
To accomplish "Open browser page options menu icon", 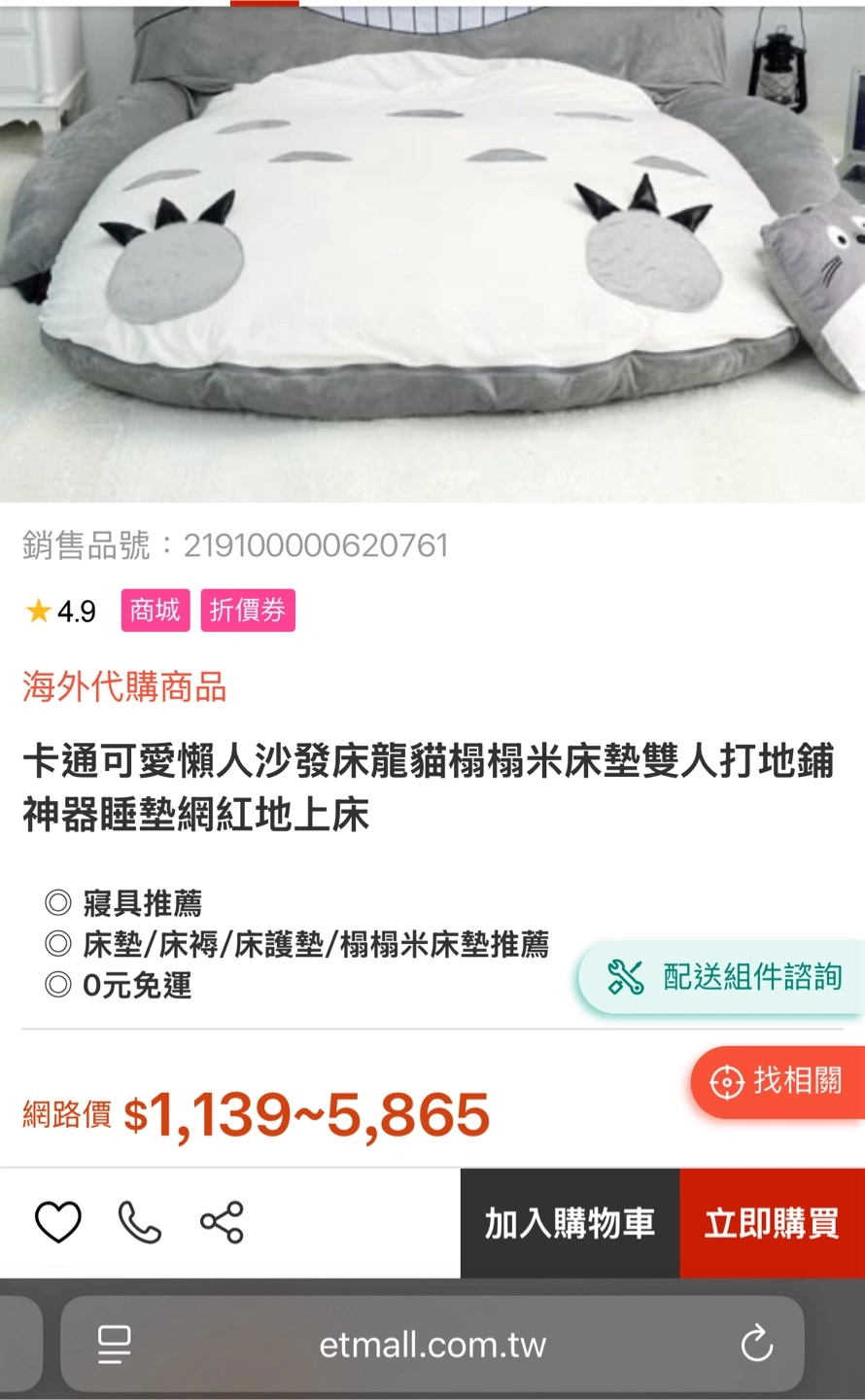I will pos(115,1346).
